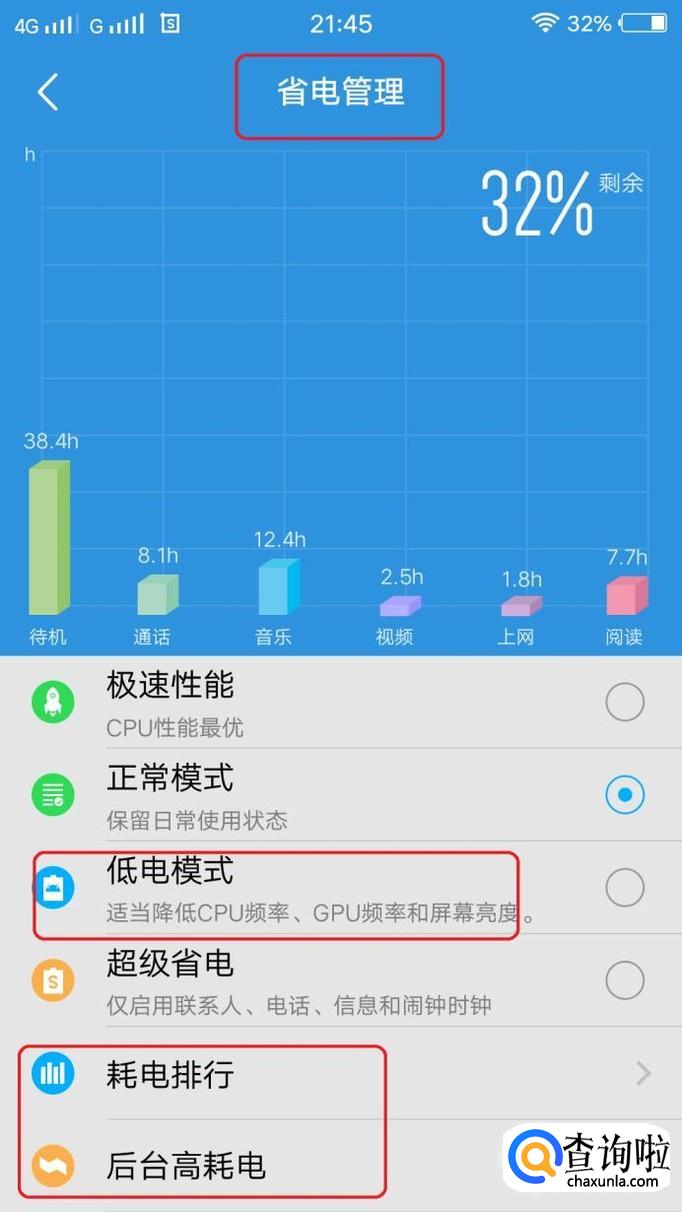
Task: Switch to 超级省电 mode
Action: (624, 980)
